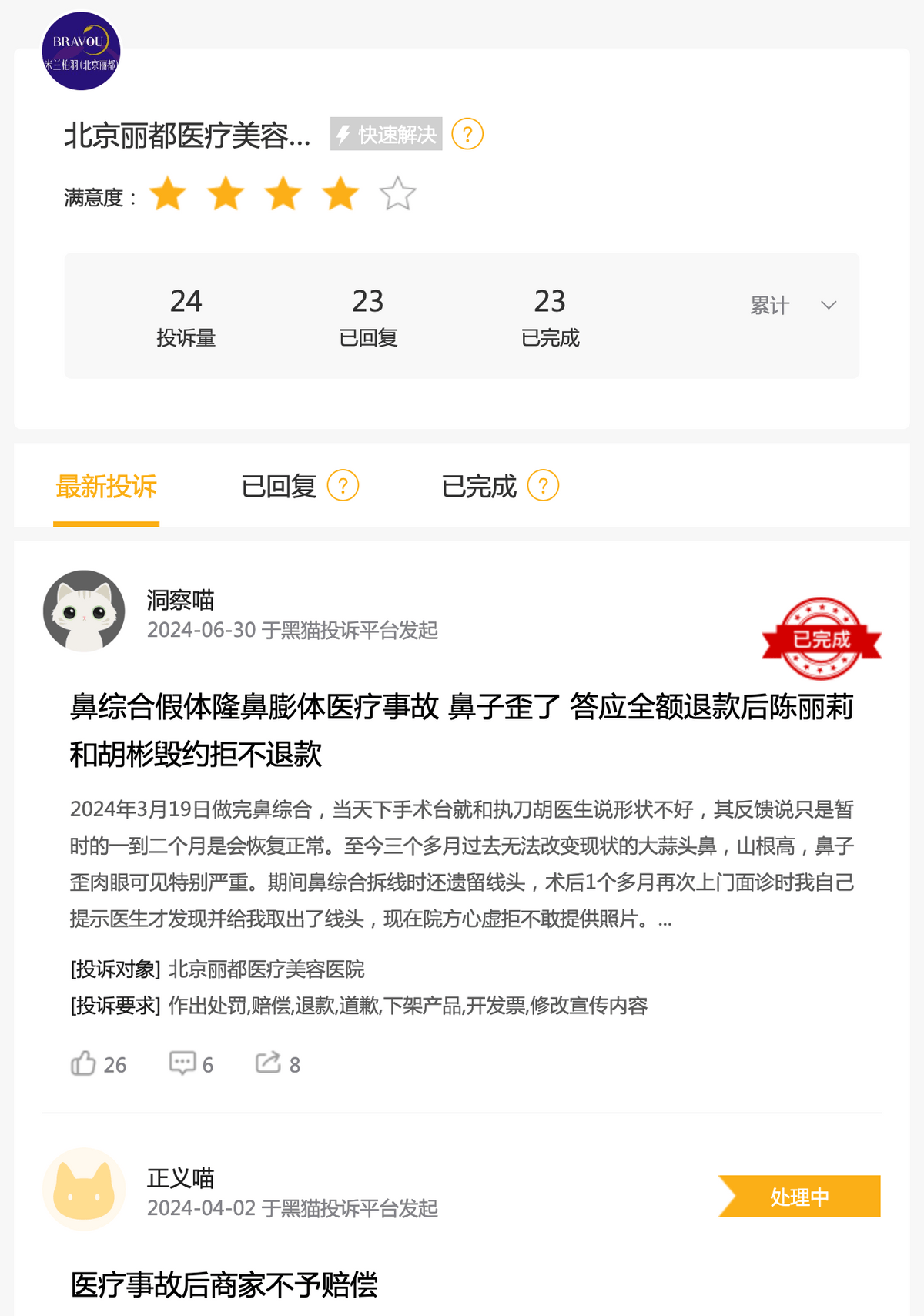Viewport: 924px width, 1316px height.
Task: Like the complaint by 洞察喵
Action: 83,1063
